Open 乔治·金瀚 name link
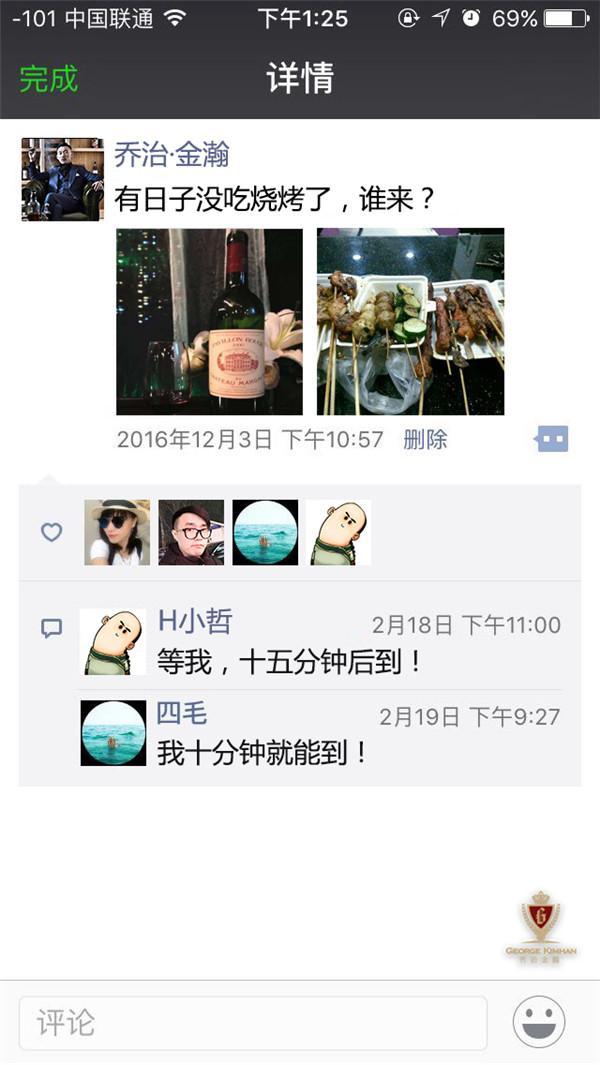This screenshot has height=1065, width=600. tap(171, 154)
